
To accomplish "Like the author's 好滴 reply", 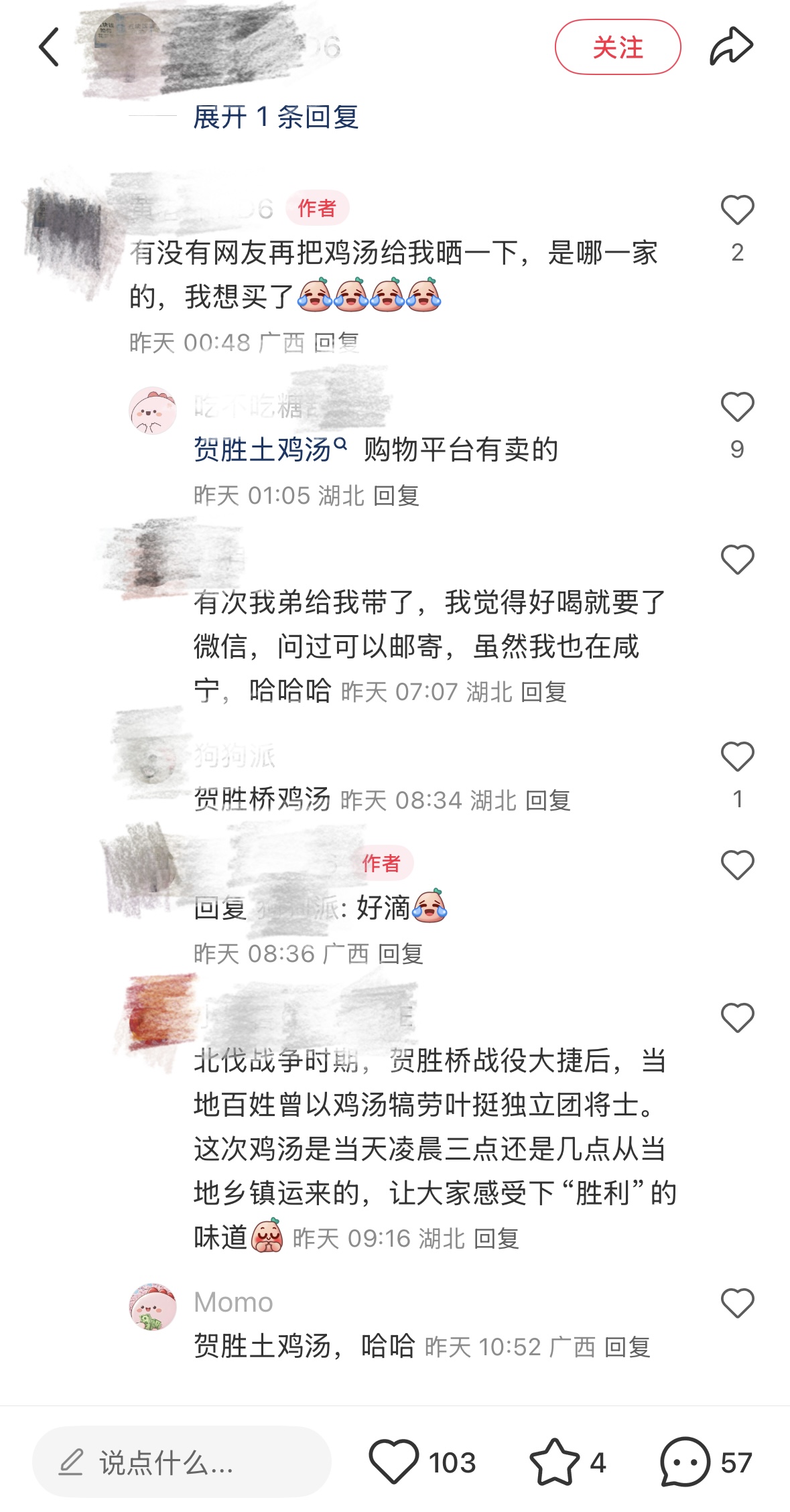I will tap(737, 865).
